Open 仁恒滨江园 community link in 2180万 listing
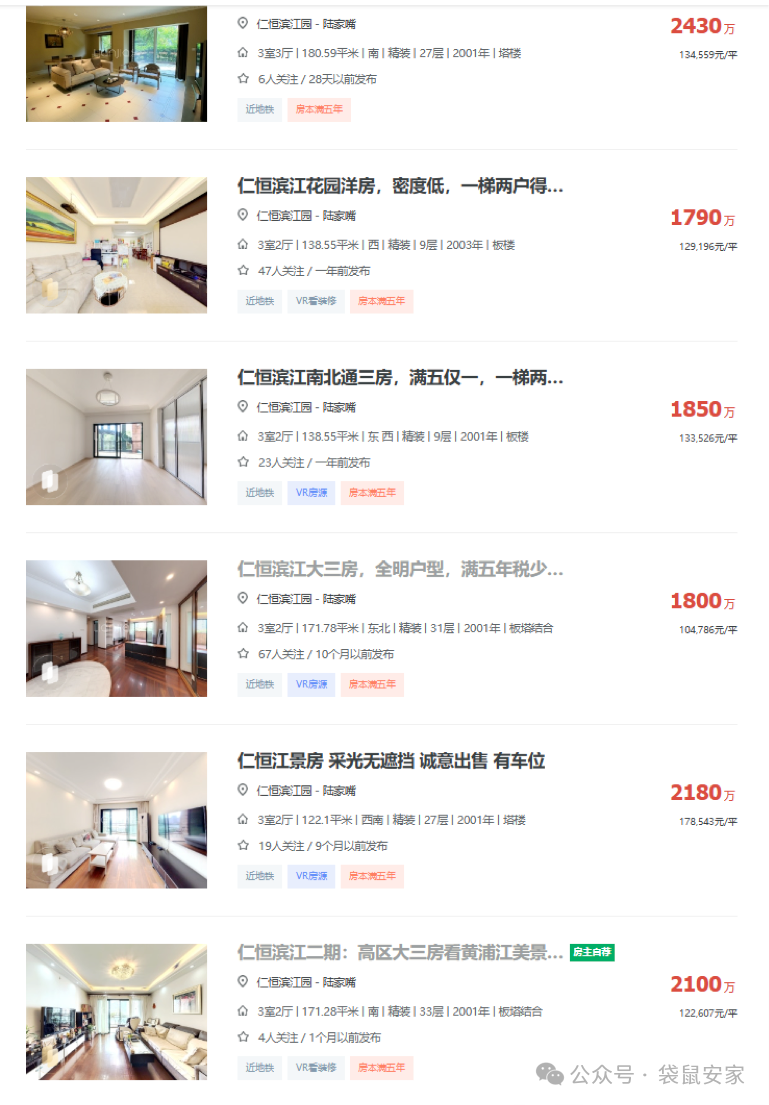769x1105 pixels. (x=284, y=791)
